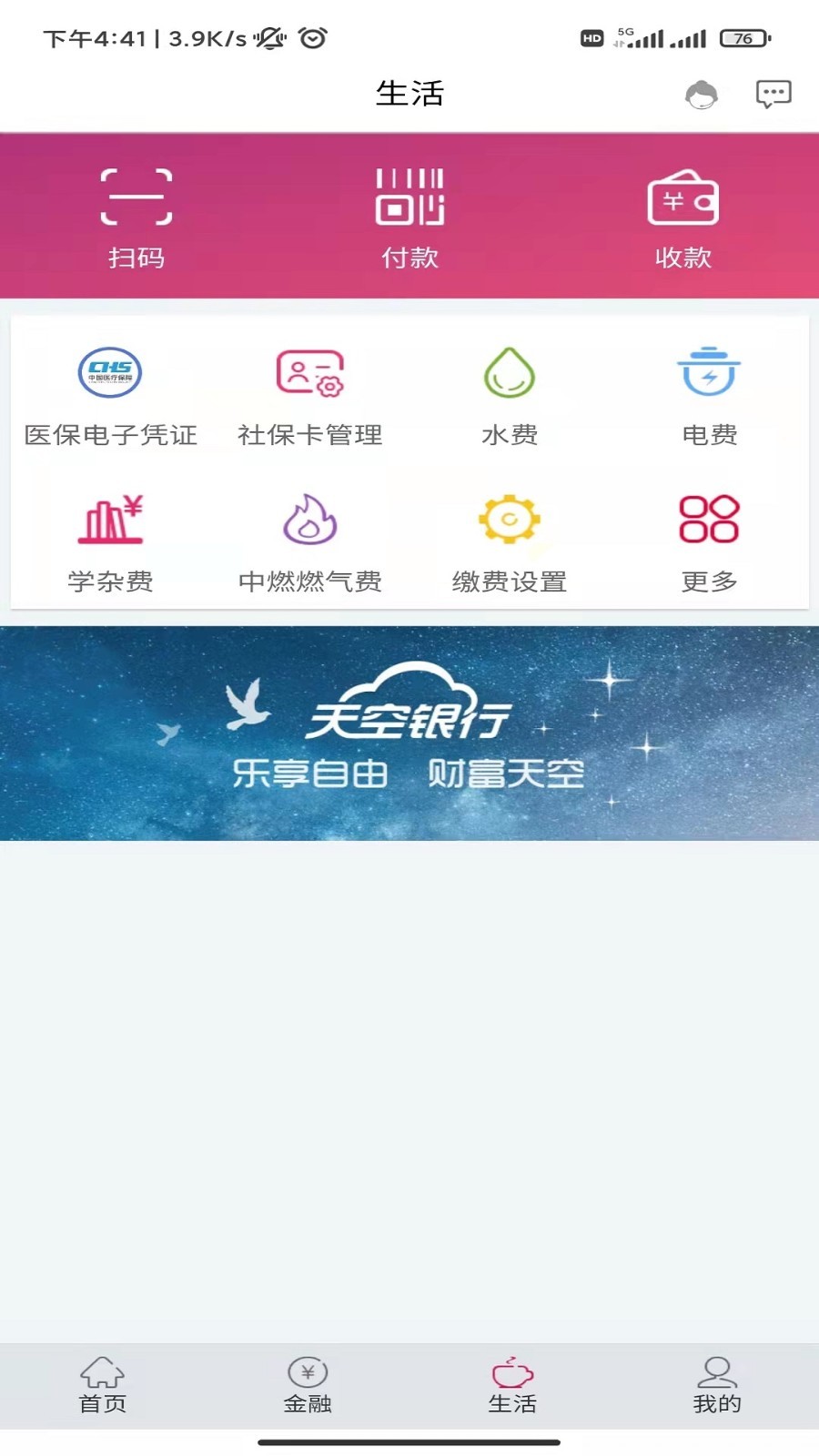Open 缴费设置 payment settings
819x1456 pixels.
point(510,543)
